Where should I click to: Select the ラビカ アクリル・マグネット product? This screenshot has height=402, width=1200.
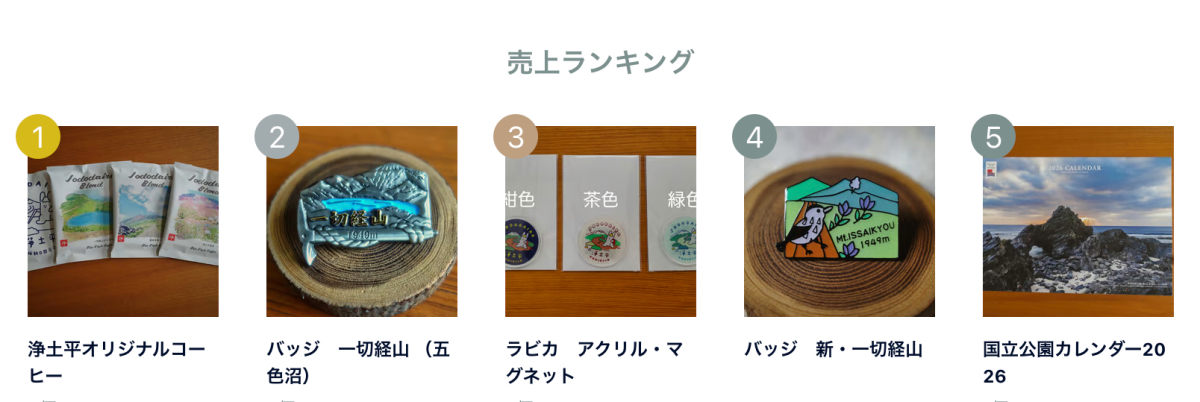pos(600,221)
